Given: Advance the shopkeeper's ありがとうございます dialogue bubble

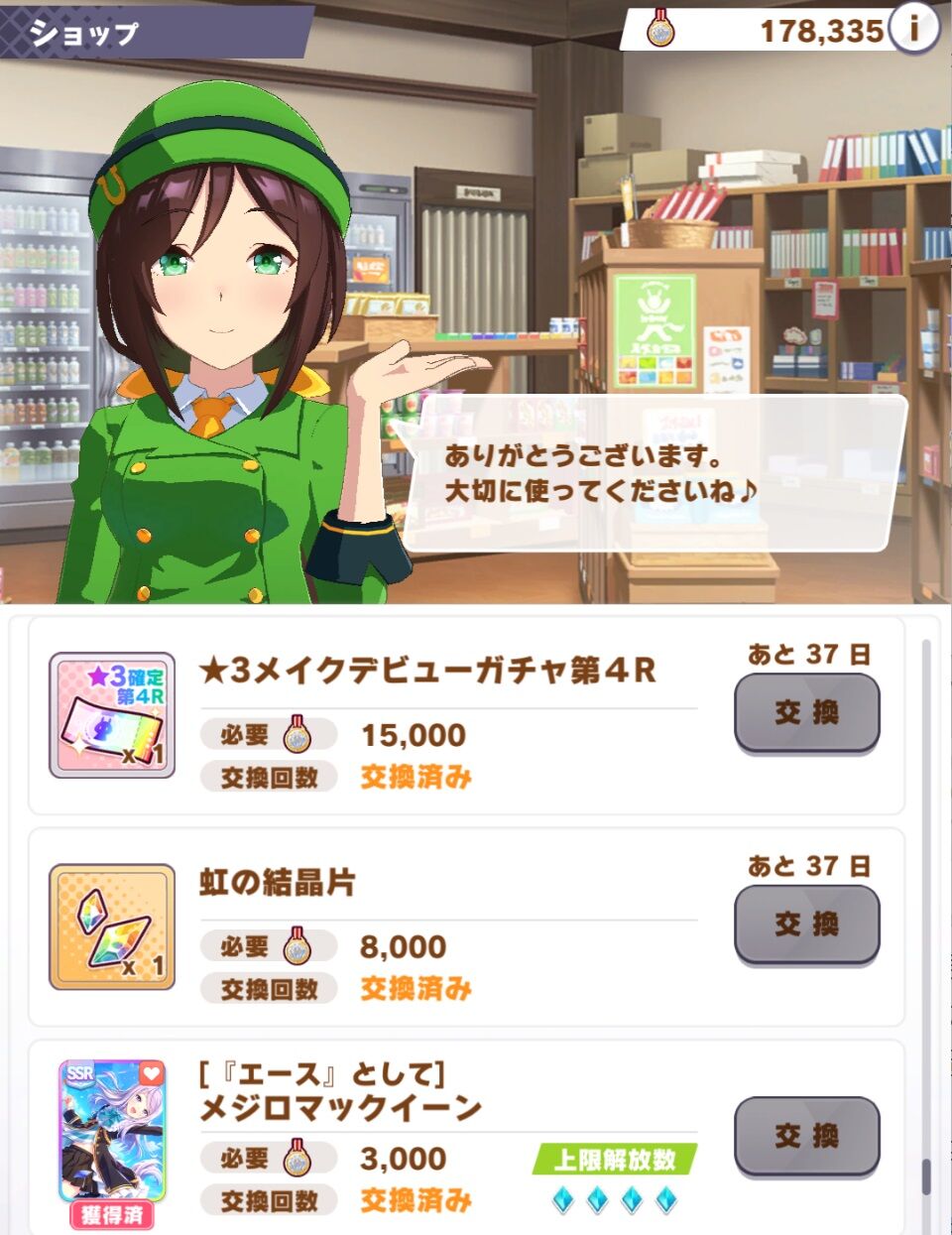Looking at the screenshot, I should pos(654,474).
